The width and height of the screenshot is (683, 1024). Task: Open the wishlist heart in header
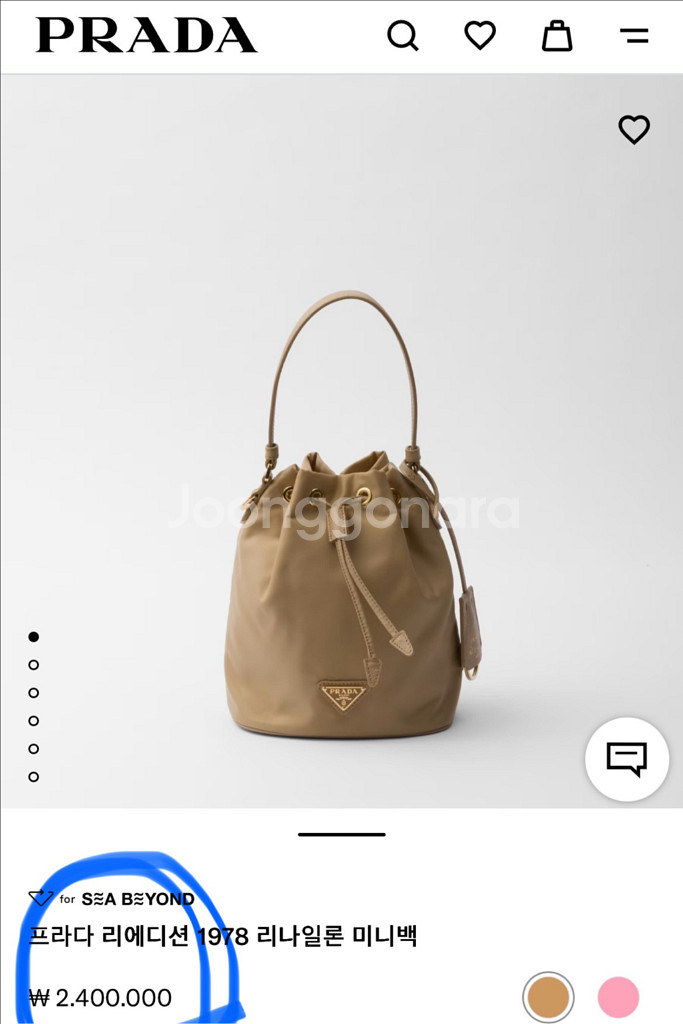[x=480, y=36]
